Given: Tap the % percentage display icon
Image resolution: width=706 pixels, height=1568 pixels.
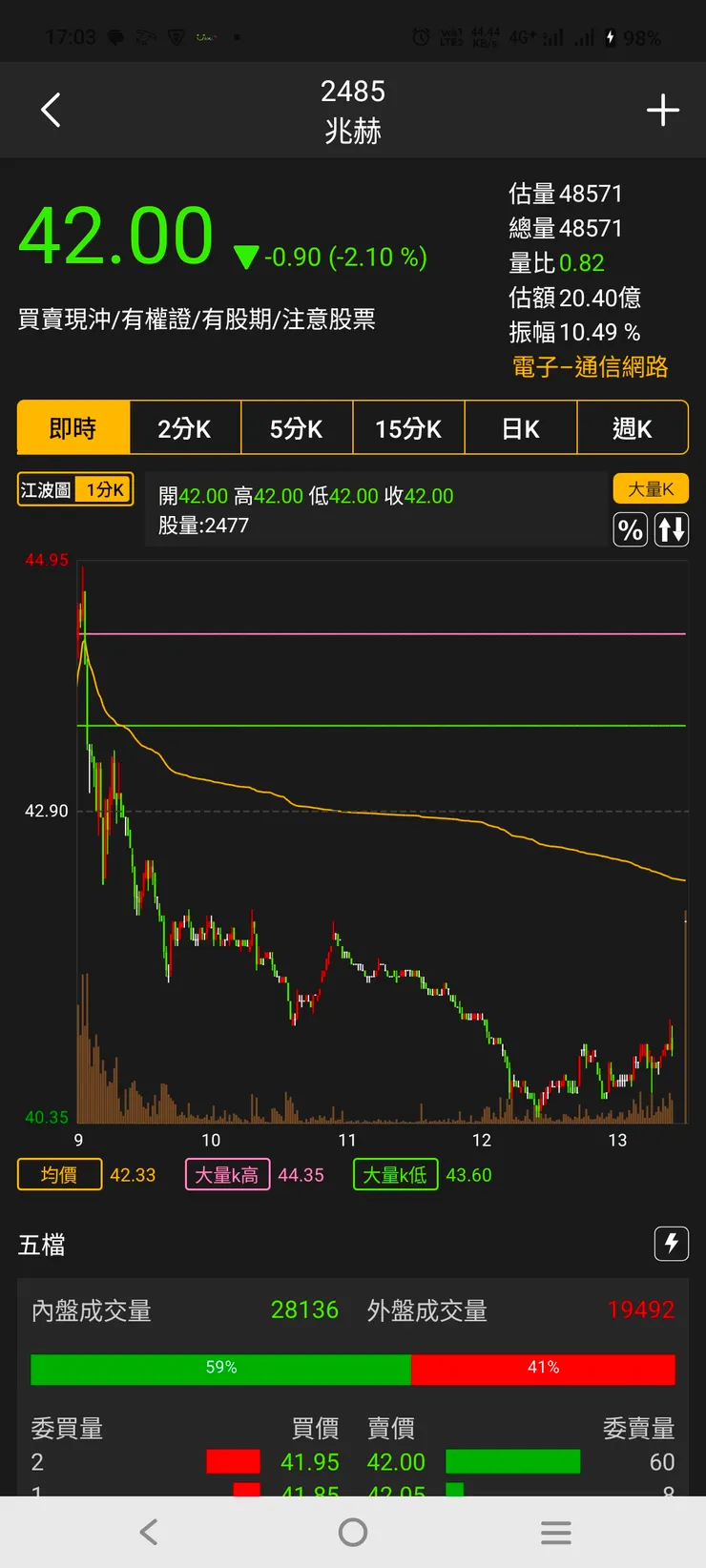Looking at the screenshot, I should tap(630, 530).
